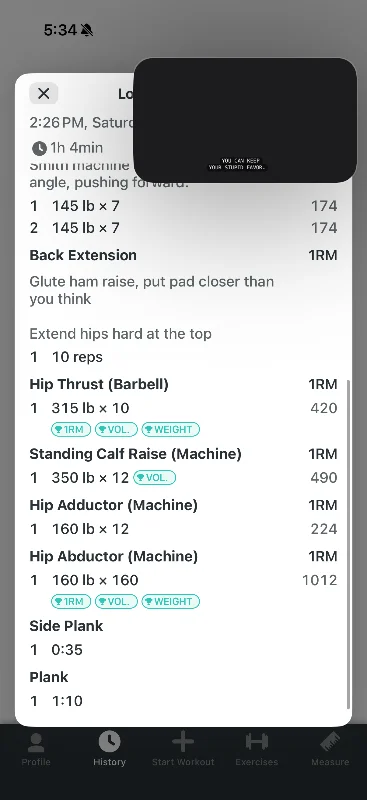This screenshot has width=367, height=800.
Task: Open Back Extension exercise details
Action: 83,255
